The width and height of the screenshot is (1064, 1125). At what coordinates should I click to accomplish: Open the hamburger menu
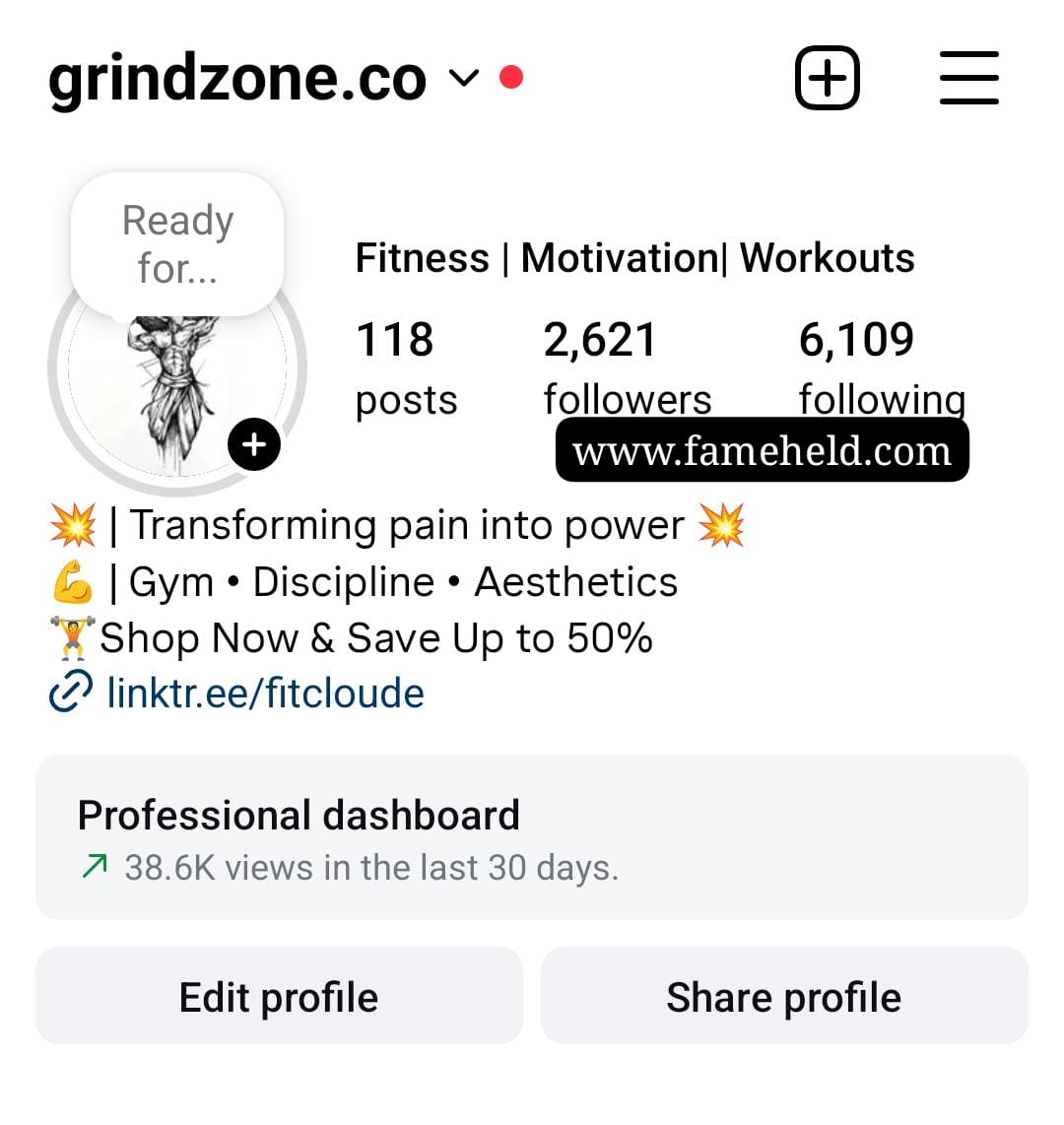coord(968,78)
